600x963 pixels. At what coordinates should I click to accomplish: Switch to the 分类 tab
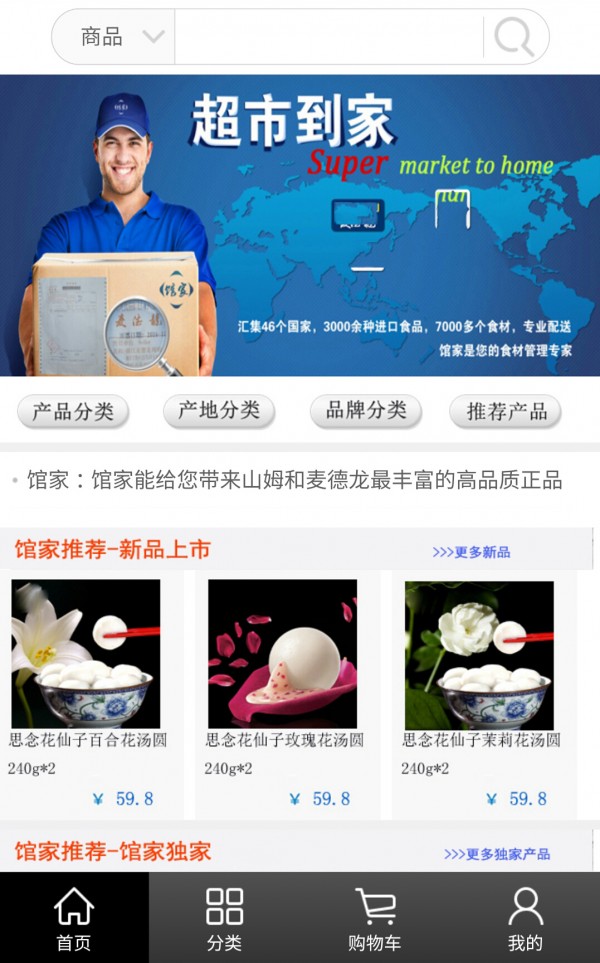224,918
